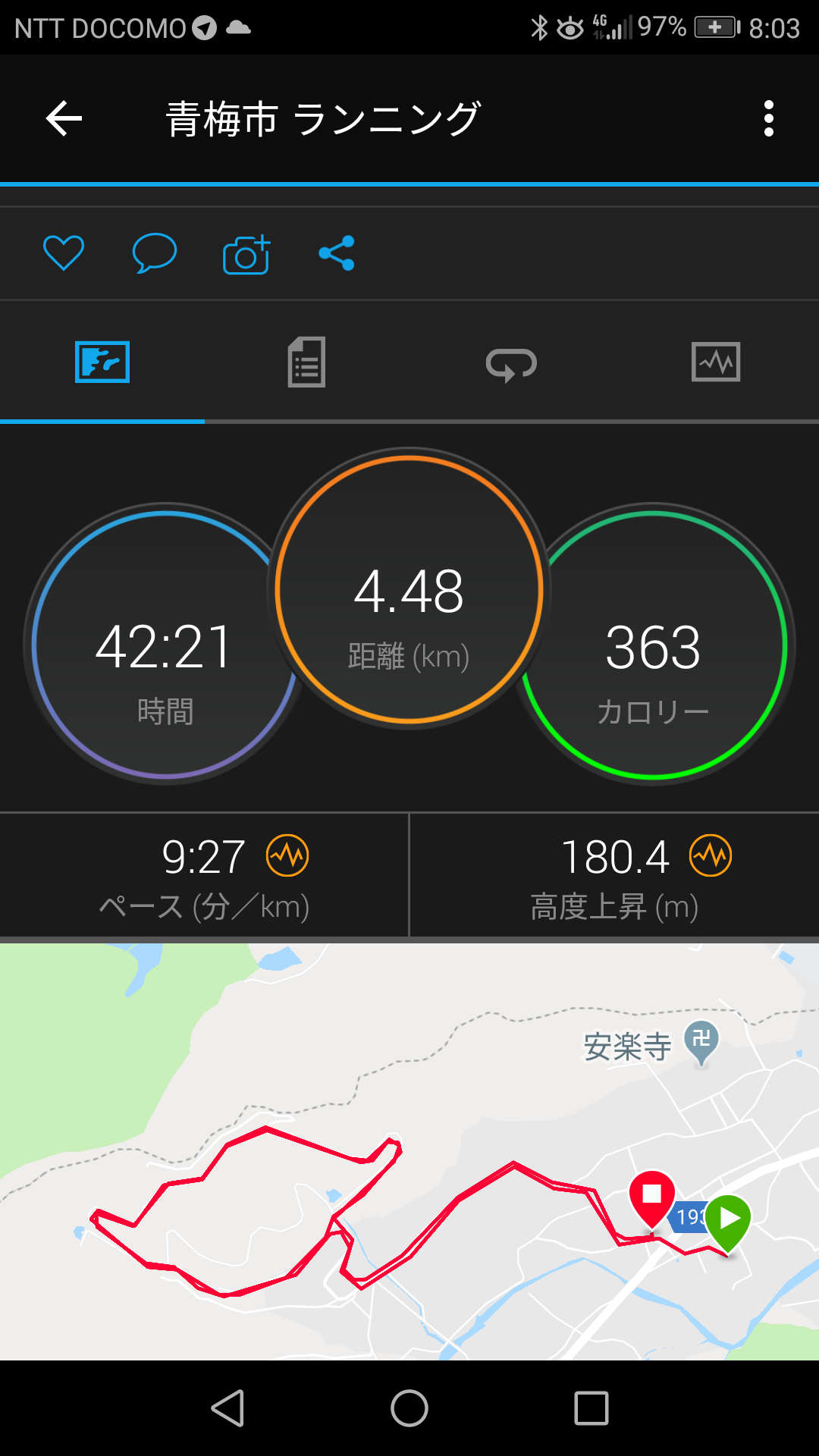This screenshot has height=1456, width=819.
Task: Share this running activity
Action: (x=337, y=253)
